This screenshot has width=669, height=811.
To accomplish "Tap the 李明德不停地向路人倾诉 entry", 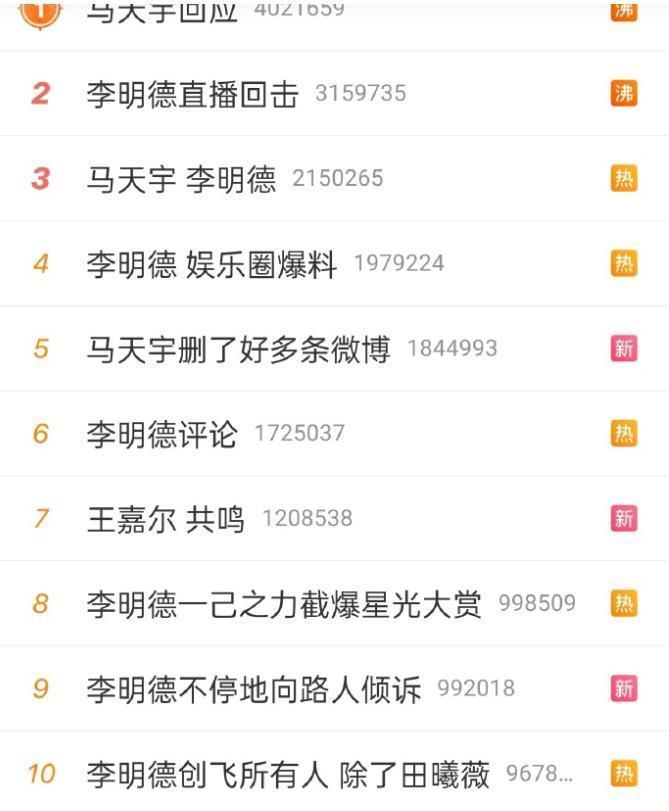I will [x=253, y=689].
